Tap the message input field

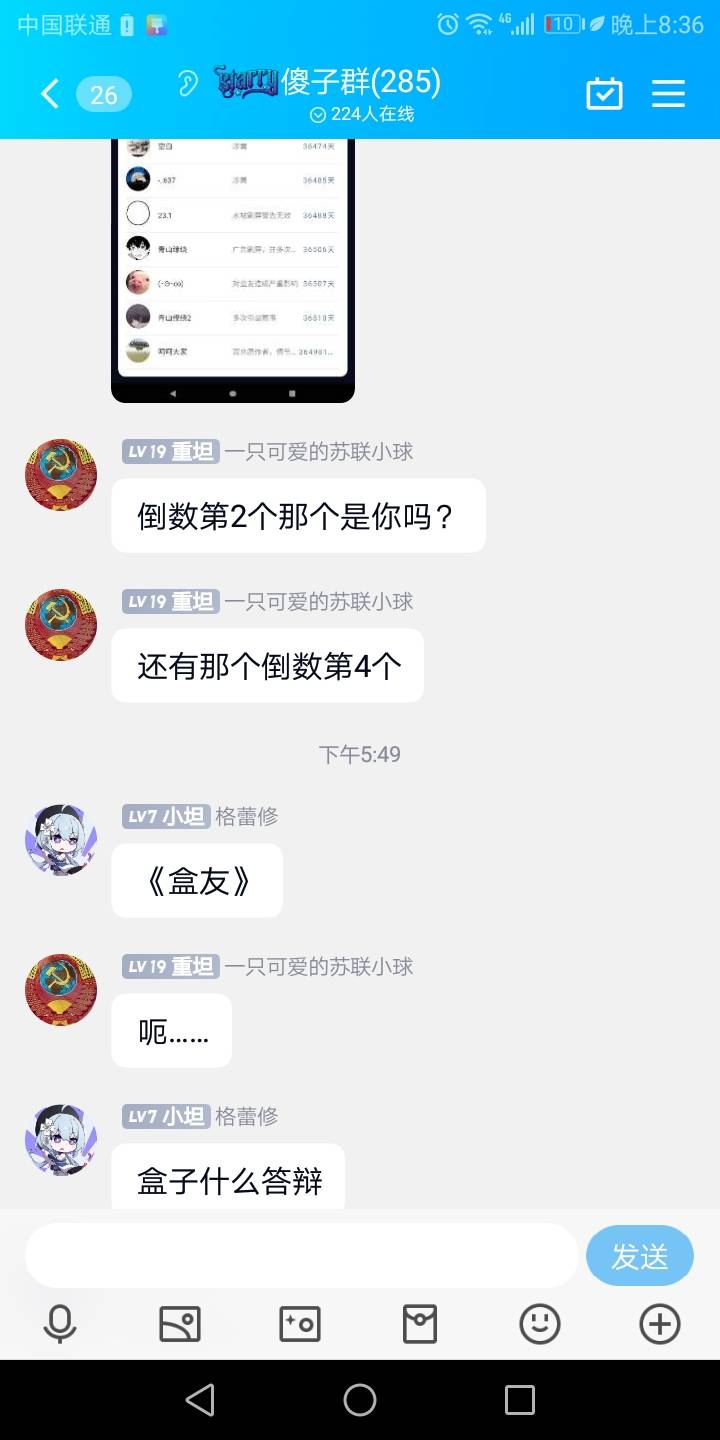(300, 1256)
